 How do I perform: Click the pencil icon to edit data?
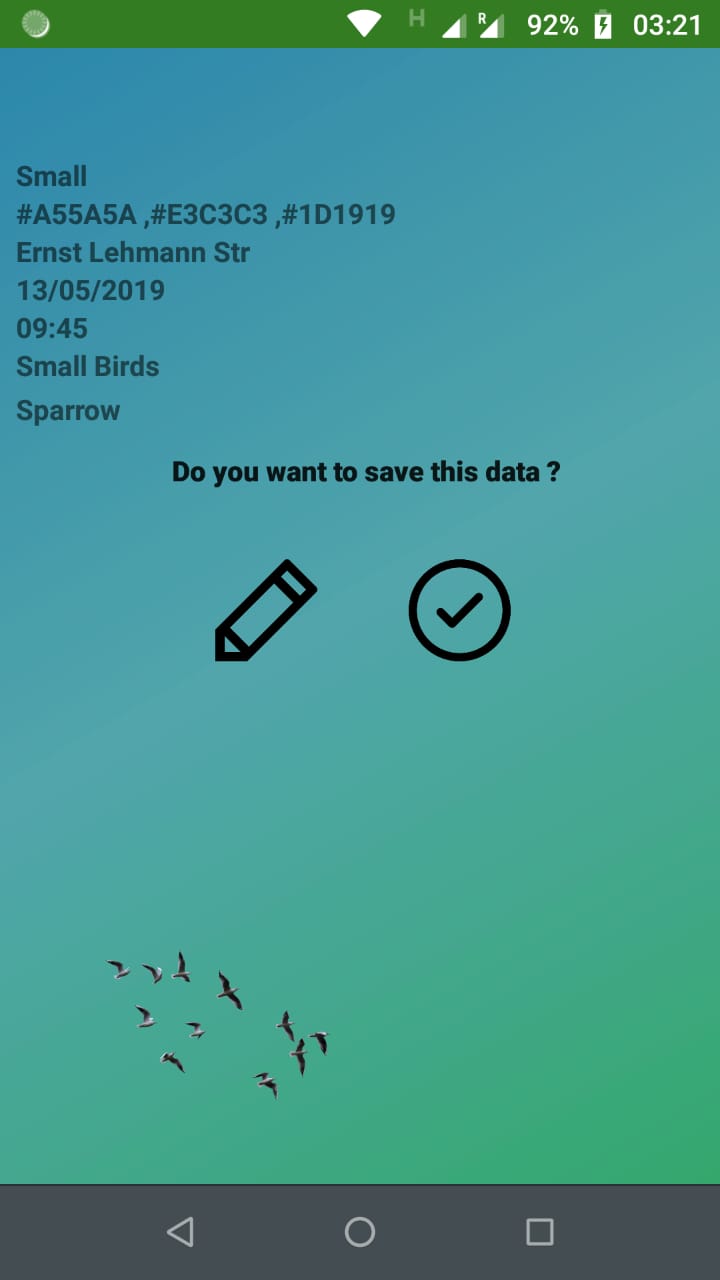[264, 611]
